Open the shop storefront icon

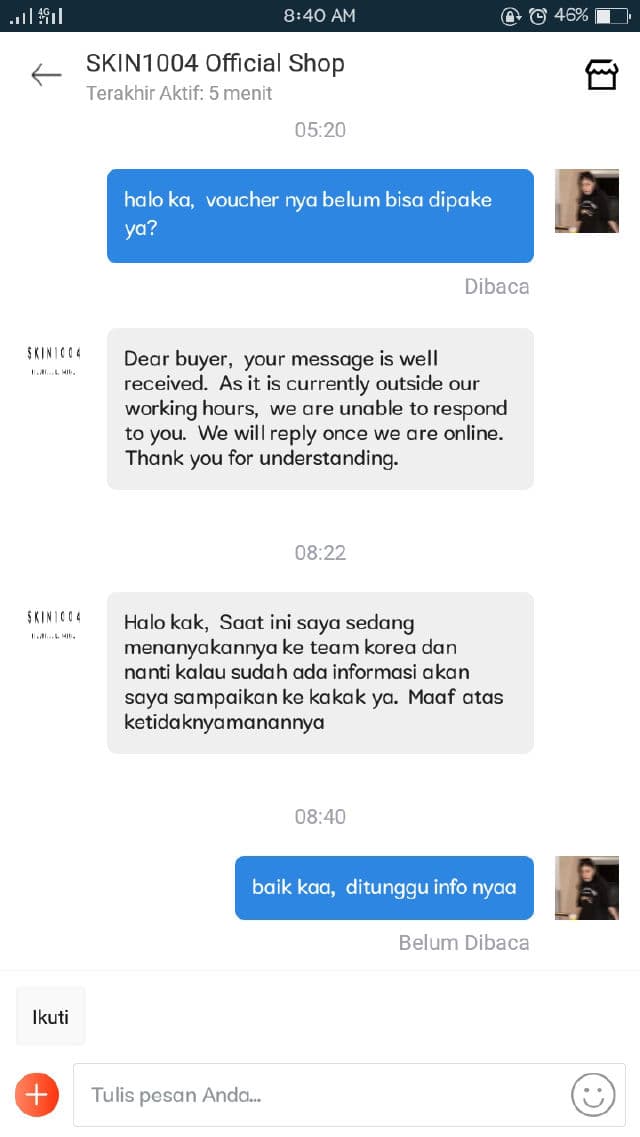coord(601,75)
